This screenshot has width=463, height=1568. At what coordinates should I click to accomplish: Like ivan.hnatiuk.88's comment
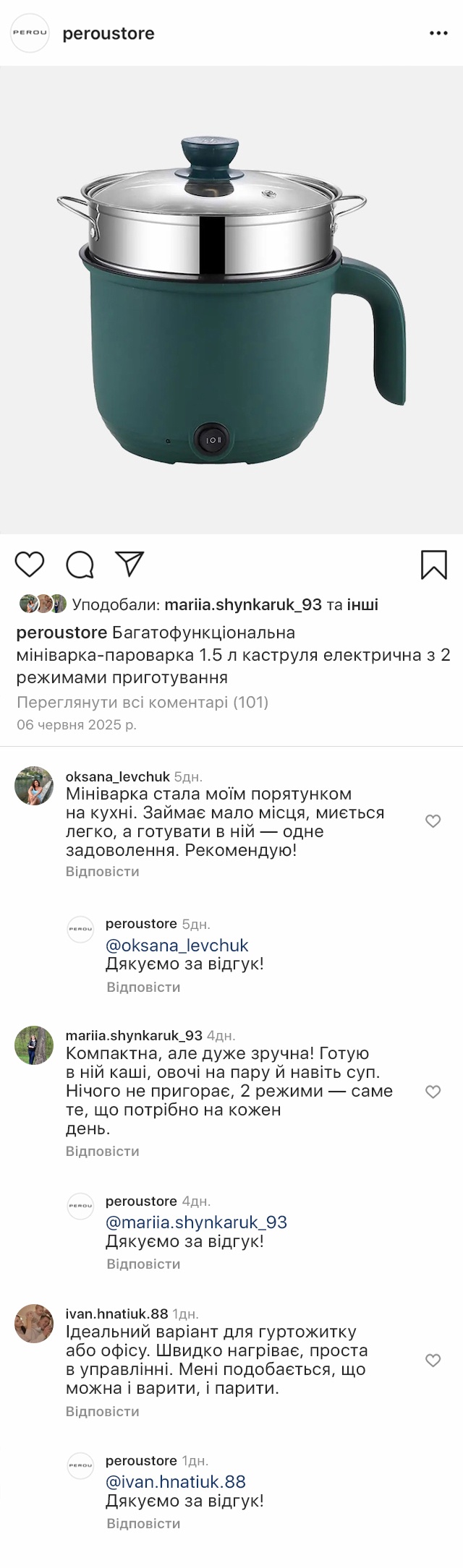pyautogui.click(x=433, y=1361)
